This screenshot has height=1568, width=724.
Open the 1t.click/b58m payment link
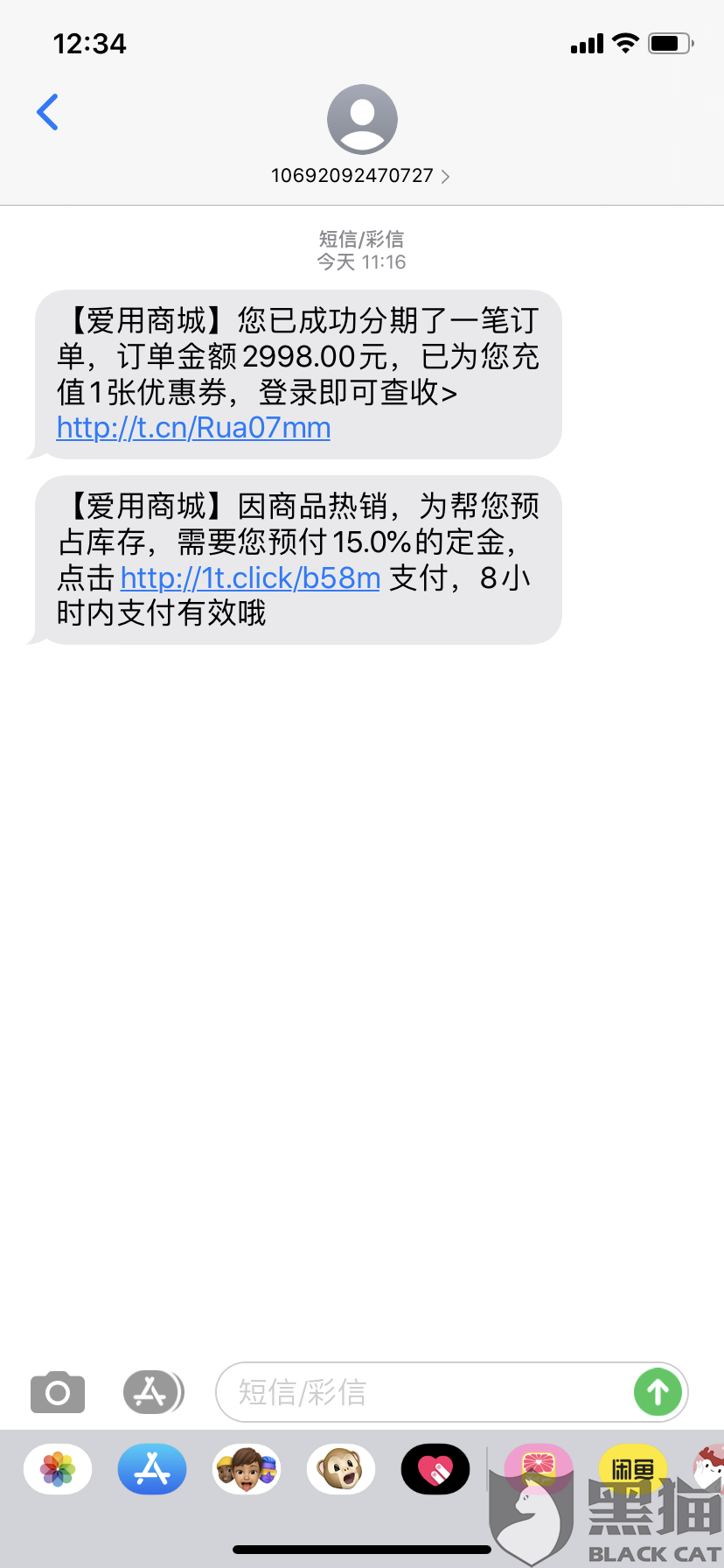pos(250,578)
